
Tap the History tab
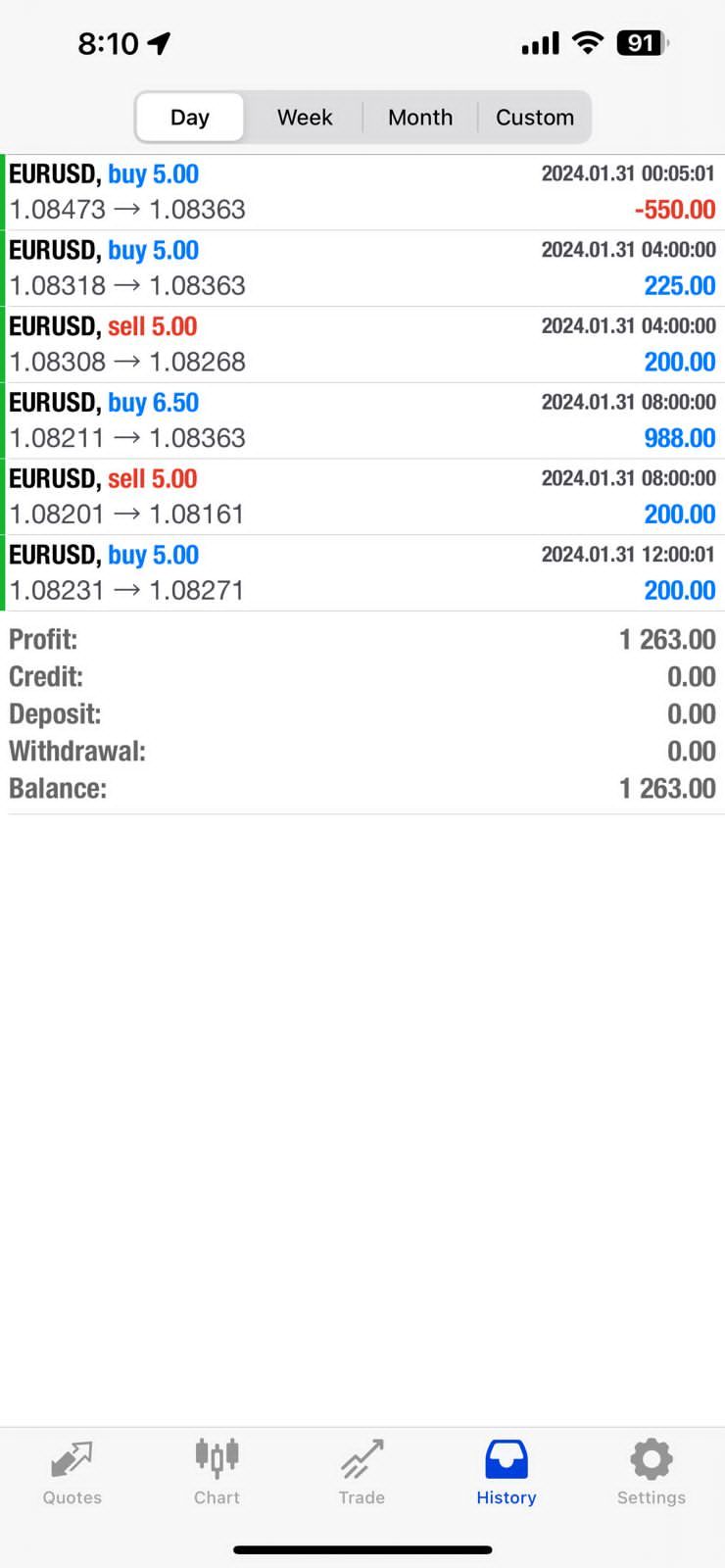(507, 1472)
